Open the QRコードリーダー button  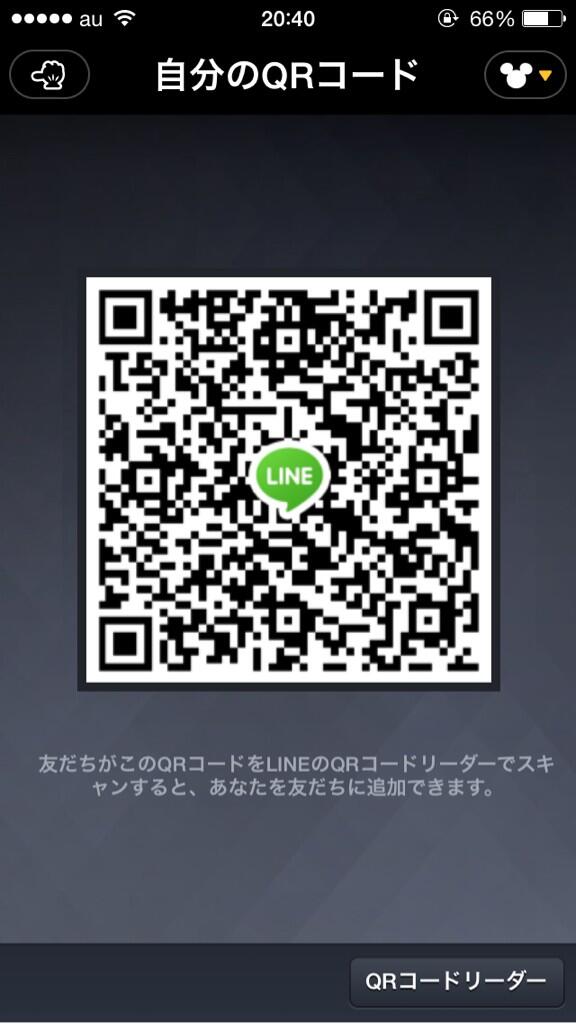456,982
